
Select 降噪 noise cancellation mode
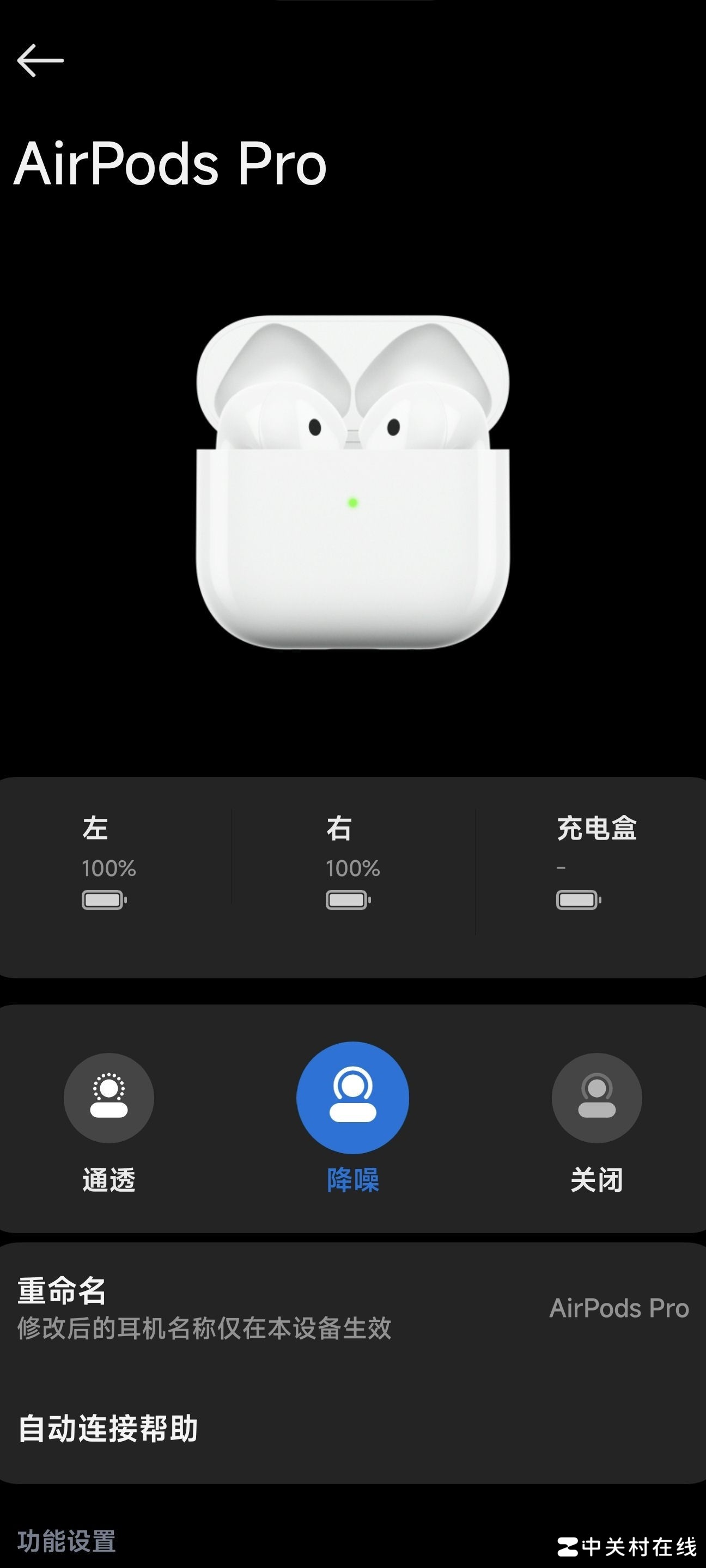pyautogui.click(x=352, y=1098)
